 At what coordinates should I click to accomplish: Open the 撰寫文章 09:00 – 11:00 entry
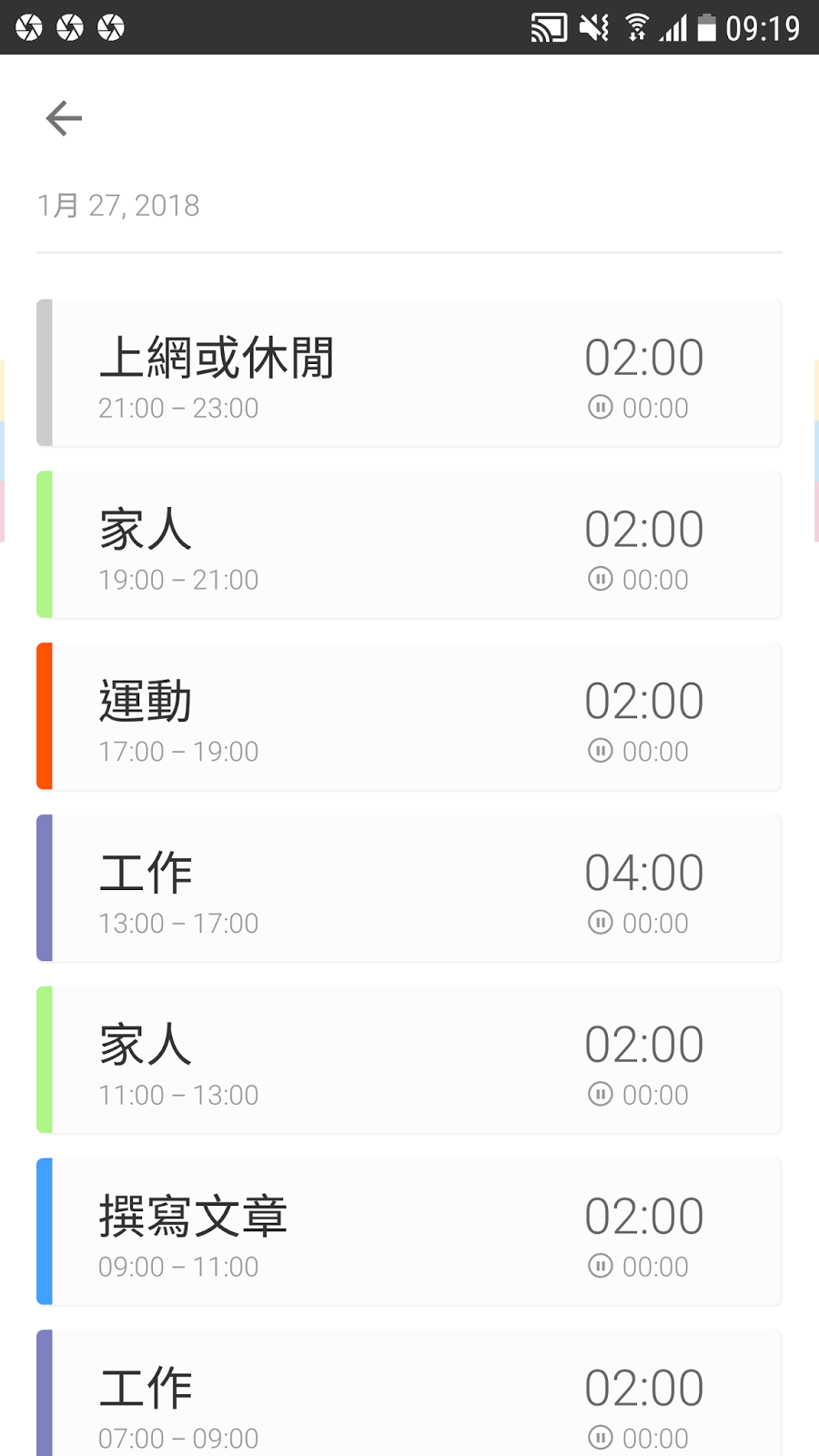[409, 1232]
